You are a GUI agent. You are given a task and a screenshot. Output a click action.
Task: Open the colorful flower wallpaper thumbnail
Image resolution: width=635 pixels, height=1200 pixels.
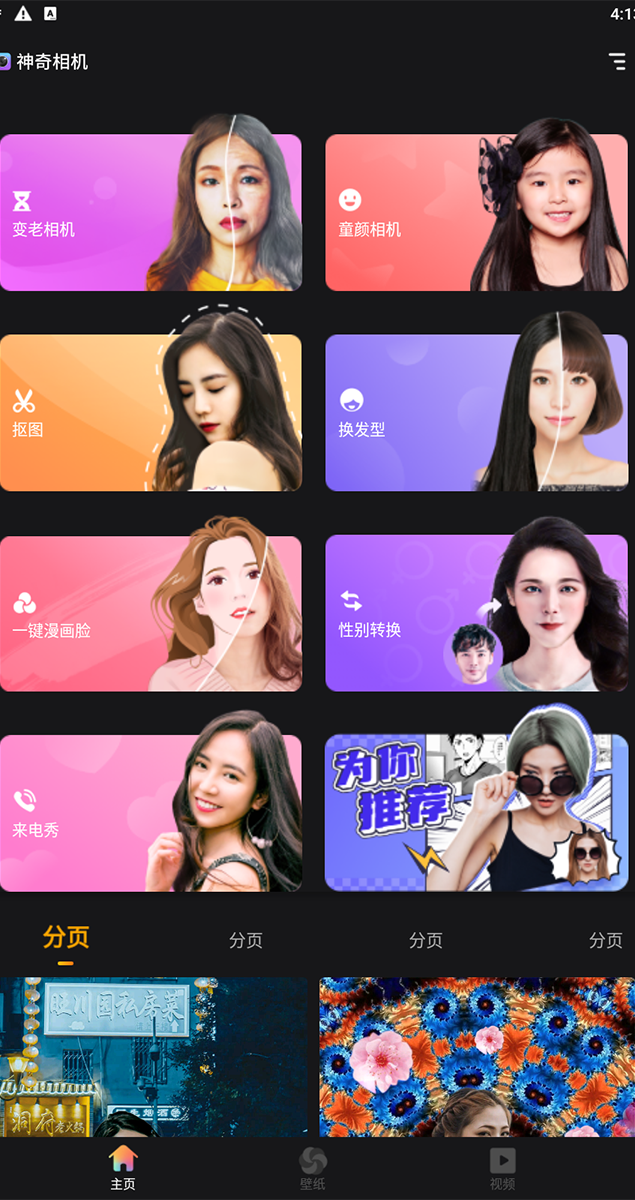475,1057
